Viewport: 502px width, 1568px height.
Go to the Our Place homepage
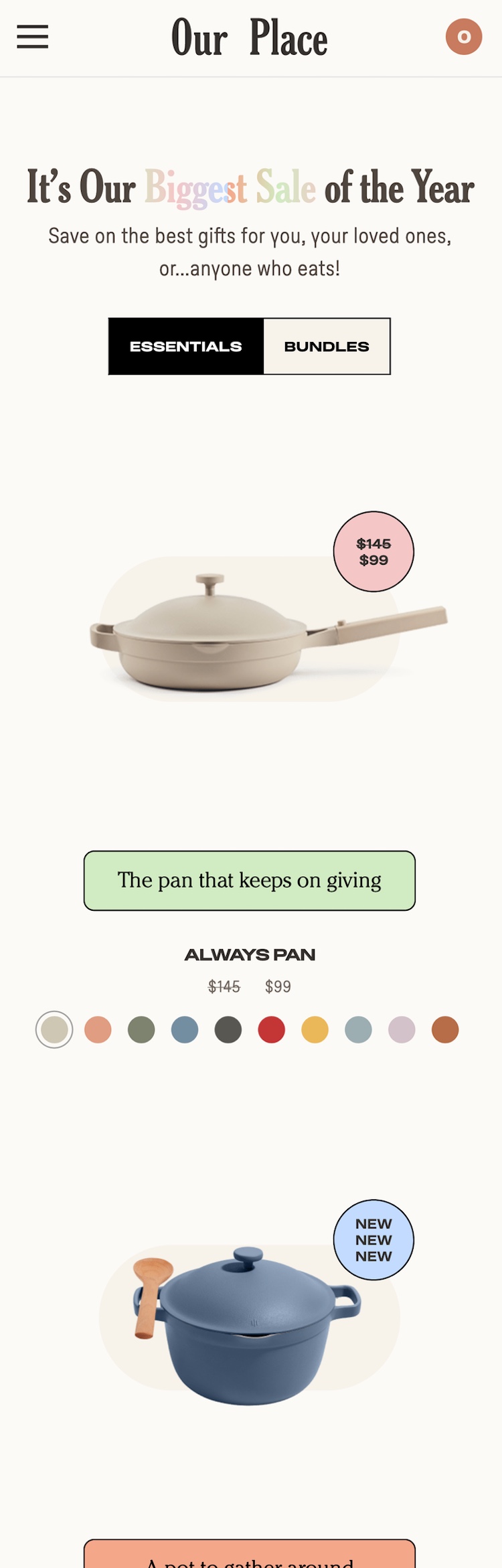point(250,37)
